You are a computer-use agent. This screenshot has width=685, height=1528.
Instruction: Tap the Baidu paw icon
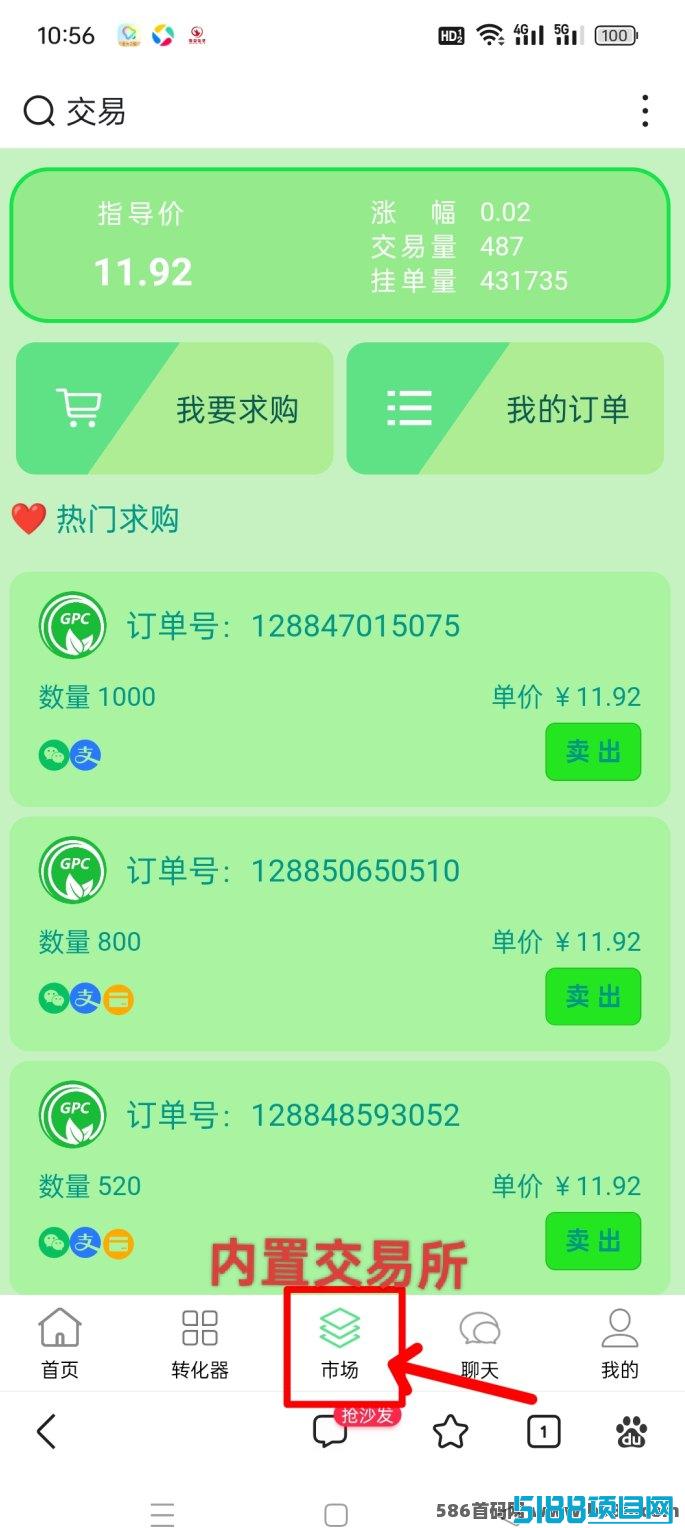click(x=631, y=1432)
